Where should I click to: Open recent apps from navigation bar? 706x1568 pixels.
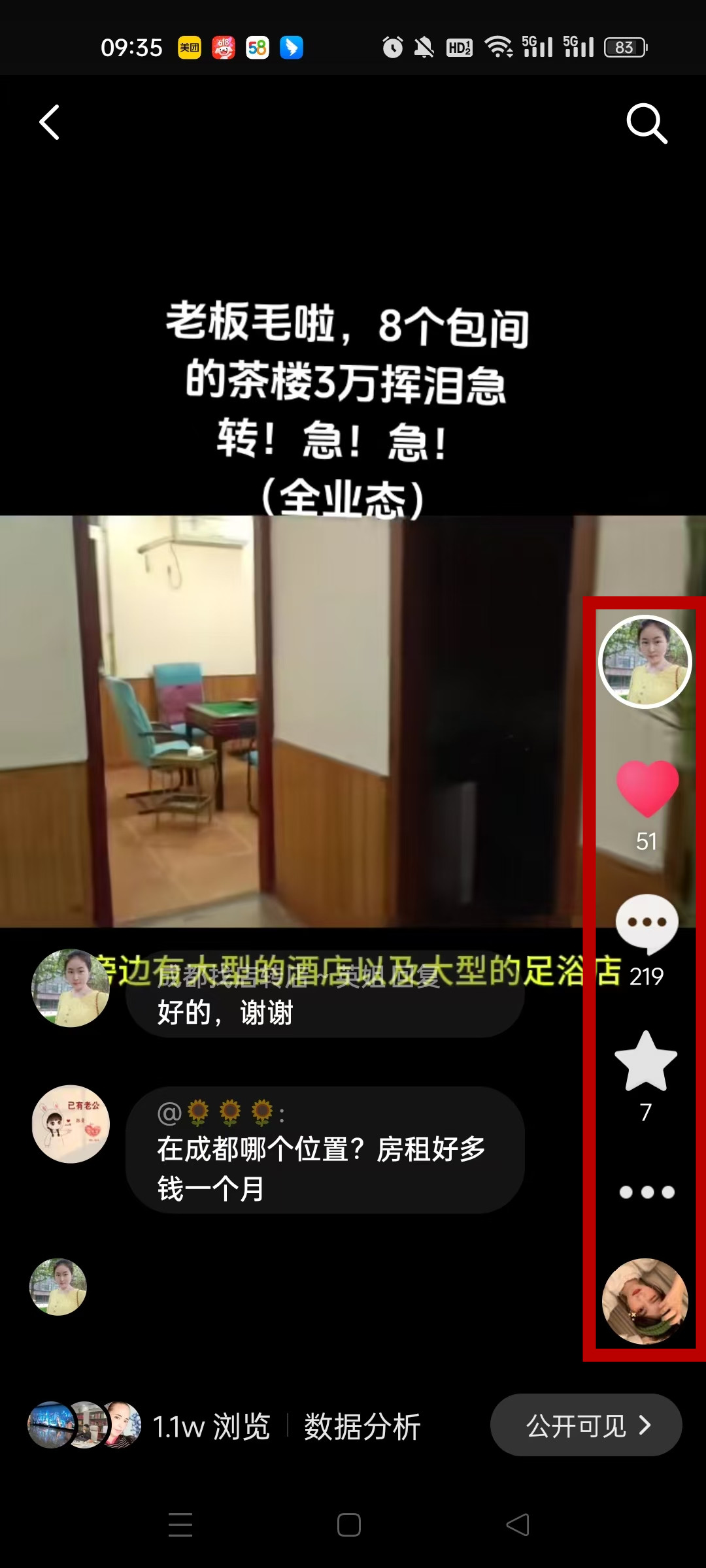click(180, 1525)
